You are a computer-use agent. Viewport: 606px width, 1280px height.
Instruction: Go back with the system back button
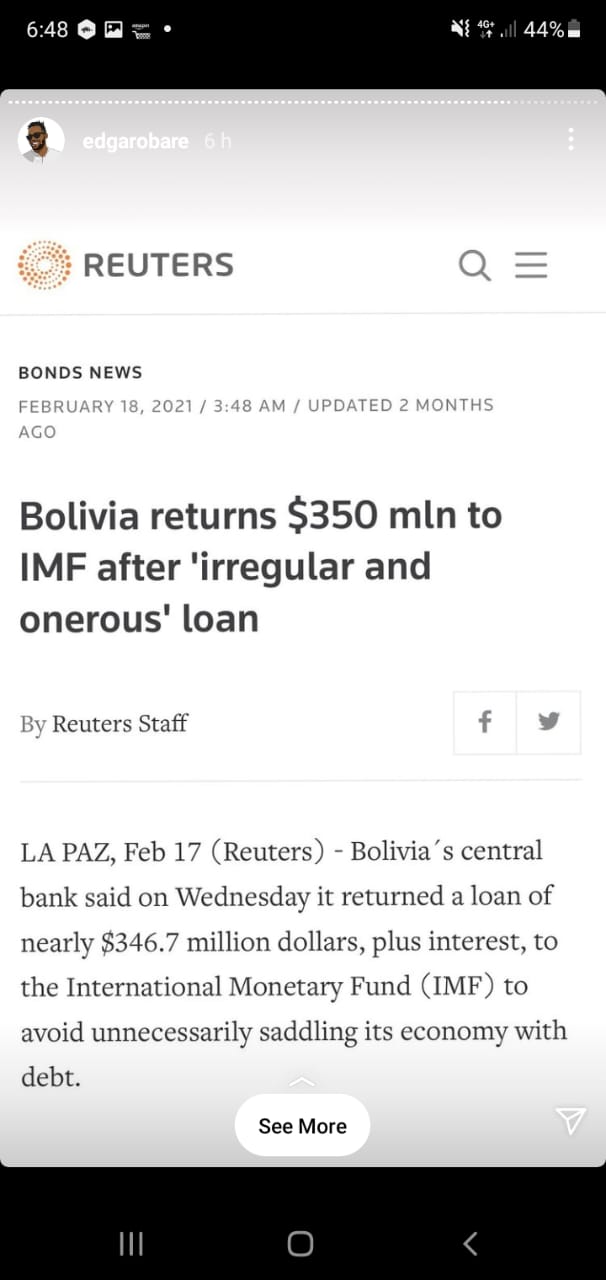(470, 1243)
